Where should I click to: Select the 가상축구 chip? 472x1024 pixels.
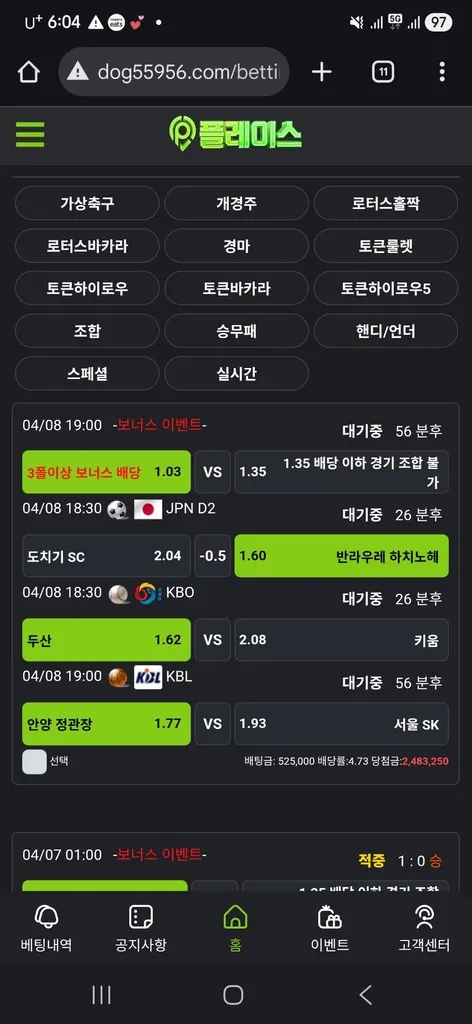(x=87, y=203)
